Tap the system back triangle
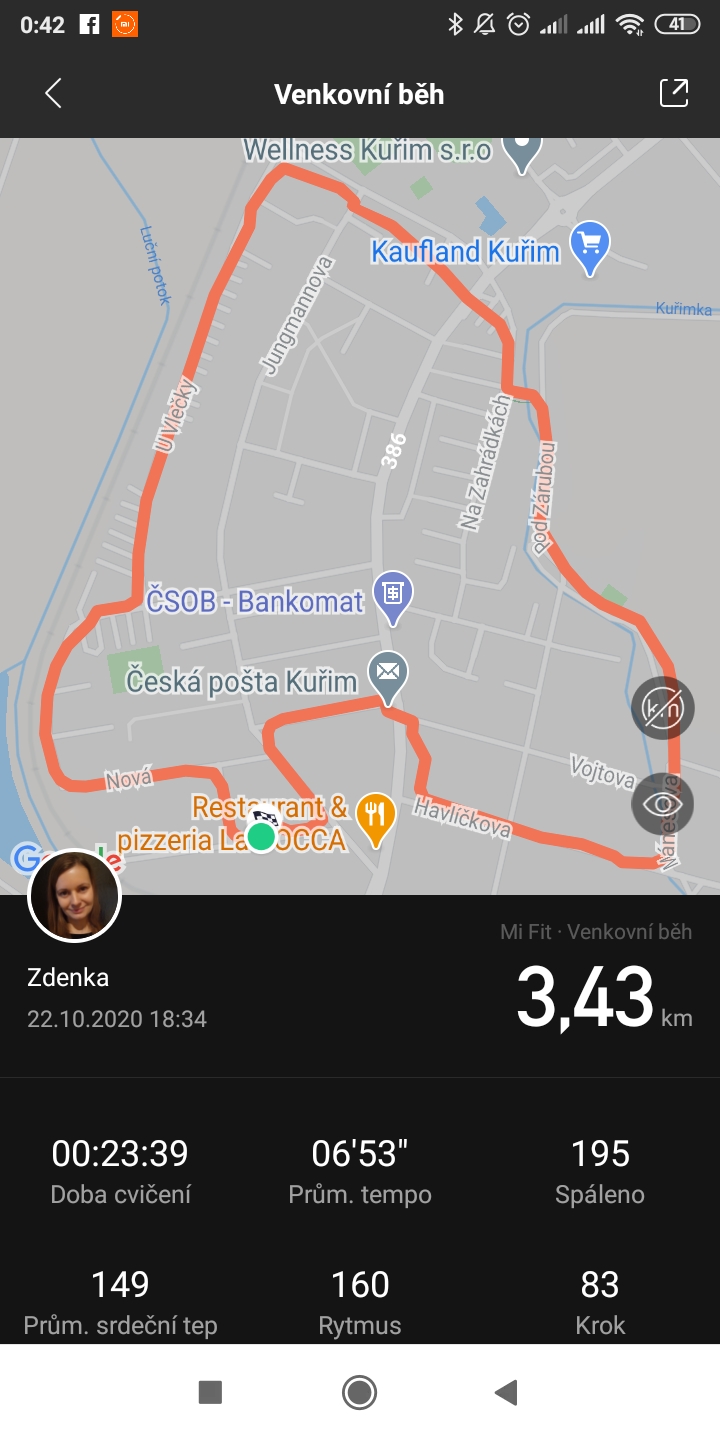The width and height of the screenshot is (720, 1440). point(507,1392)
